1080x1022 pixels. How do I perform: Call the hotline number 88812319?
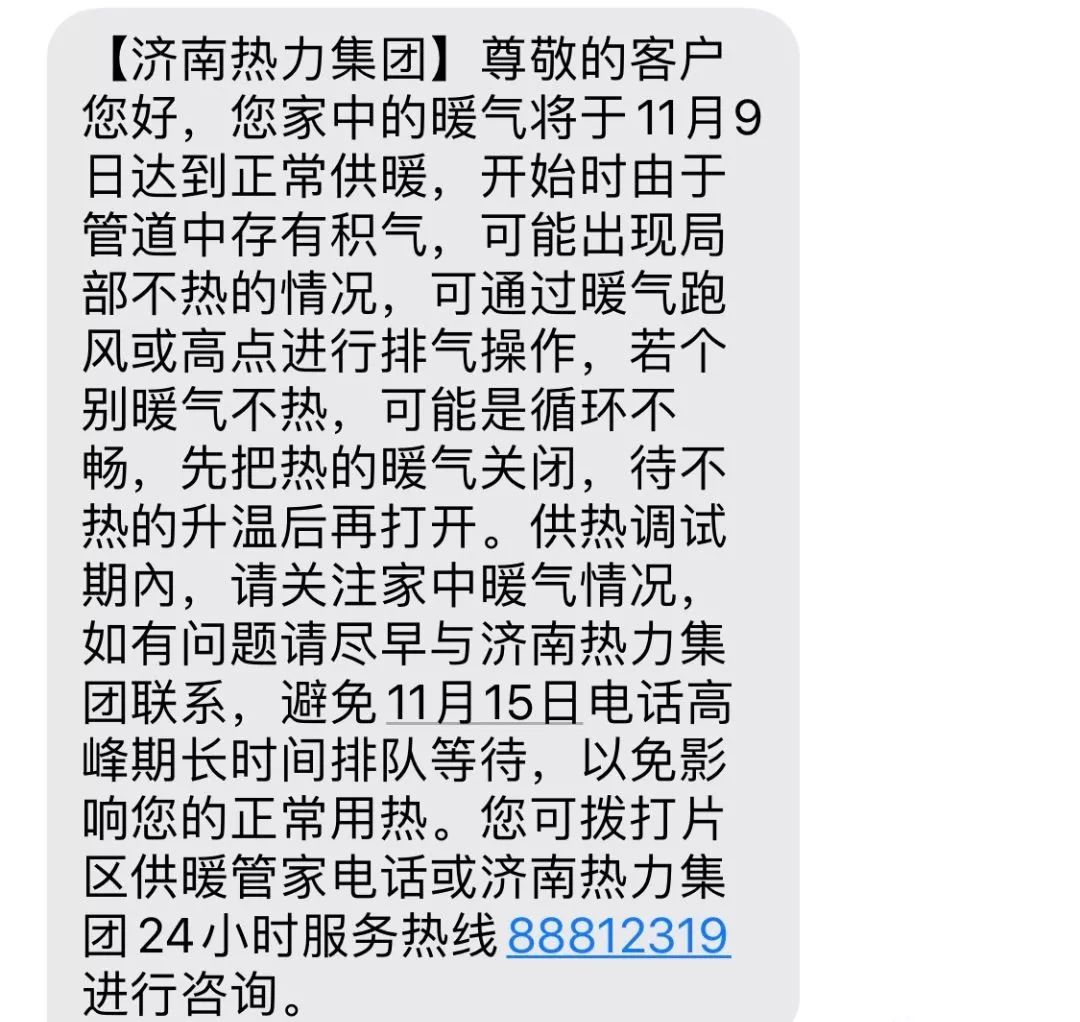pos(618,936)
